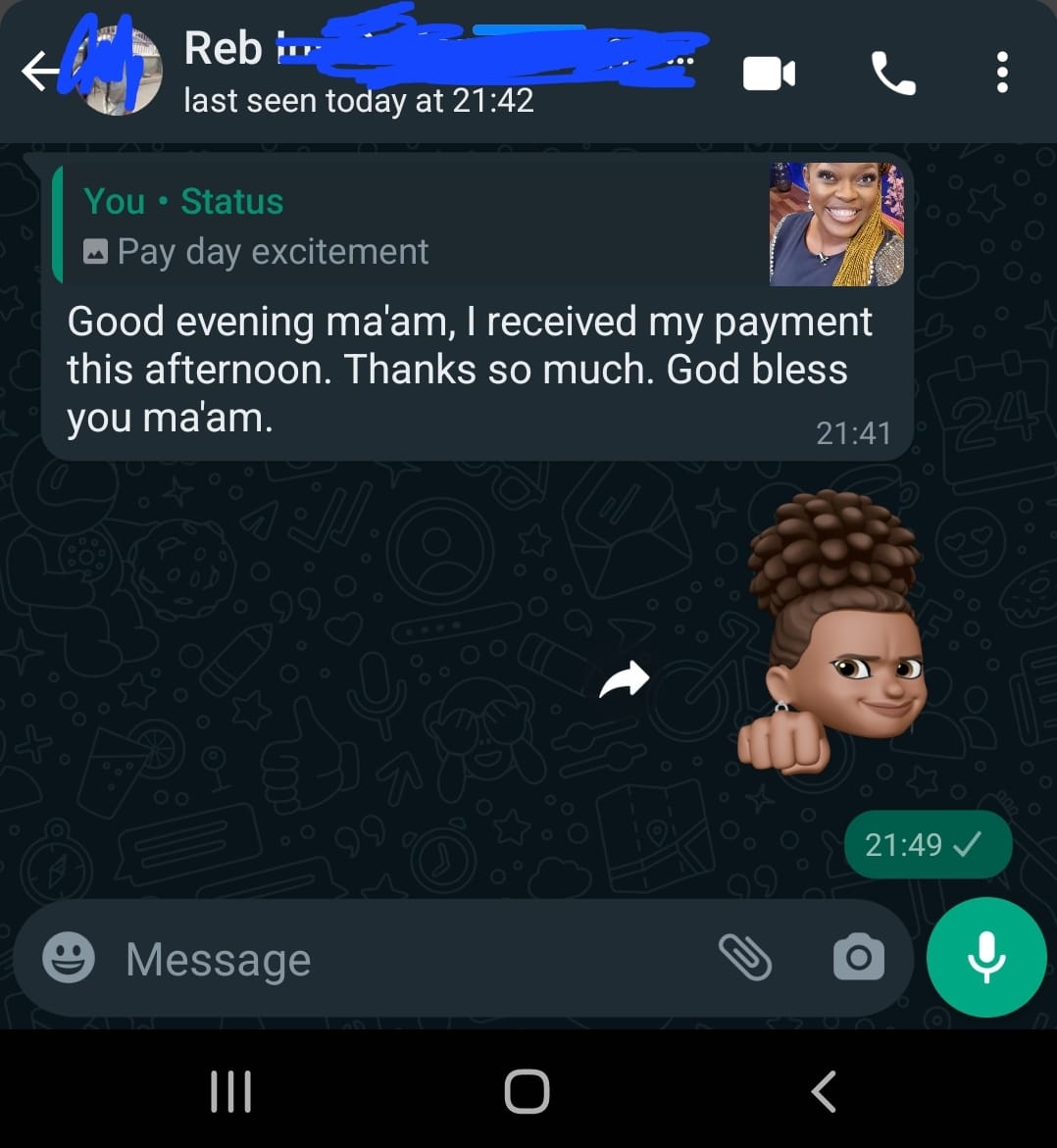Screen dimensions: 1057x1148
Task: Go to the phone home screen
Action: pos(527,1091)
